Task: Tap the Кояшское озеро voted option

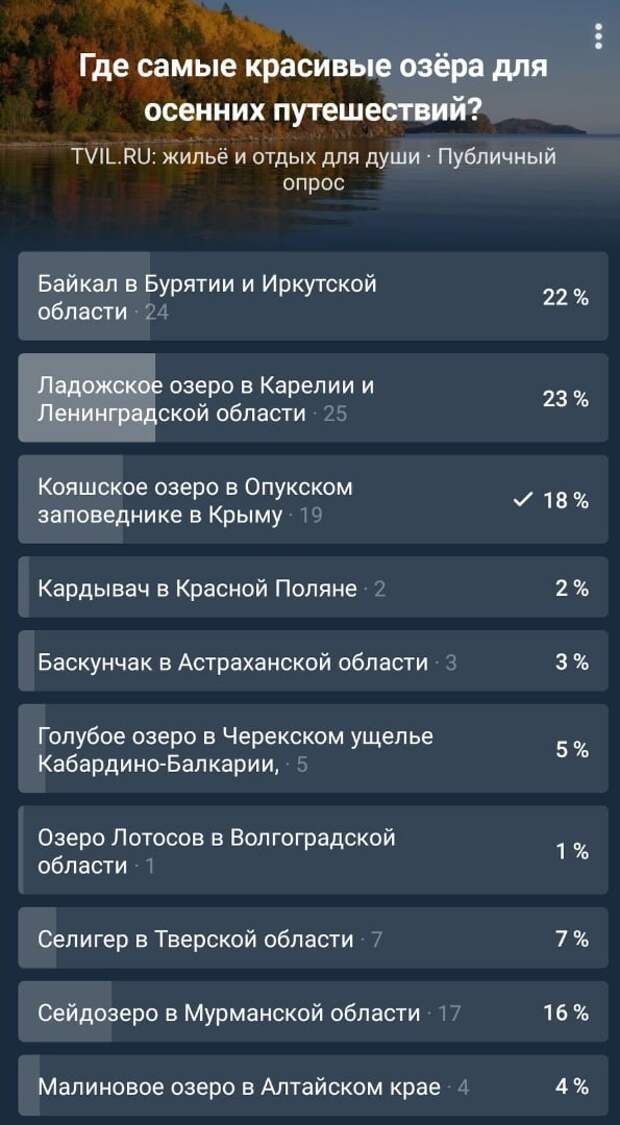Action: click(x=312, y=500)
